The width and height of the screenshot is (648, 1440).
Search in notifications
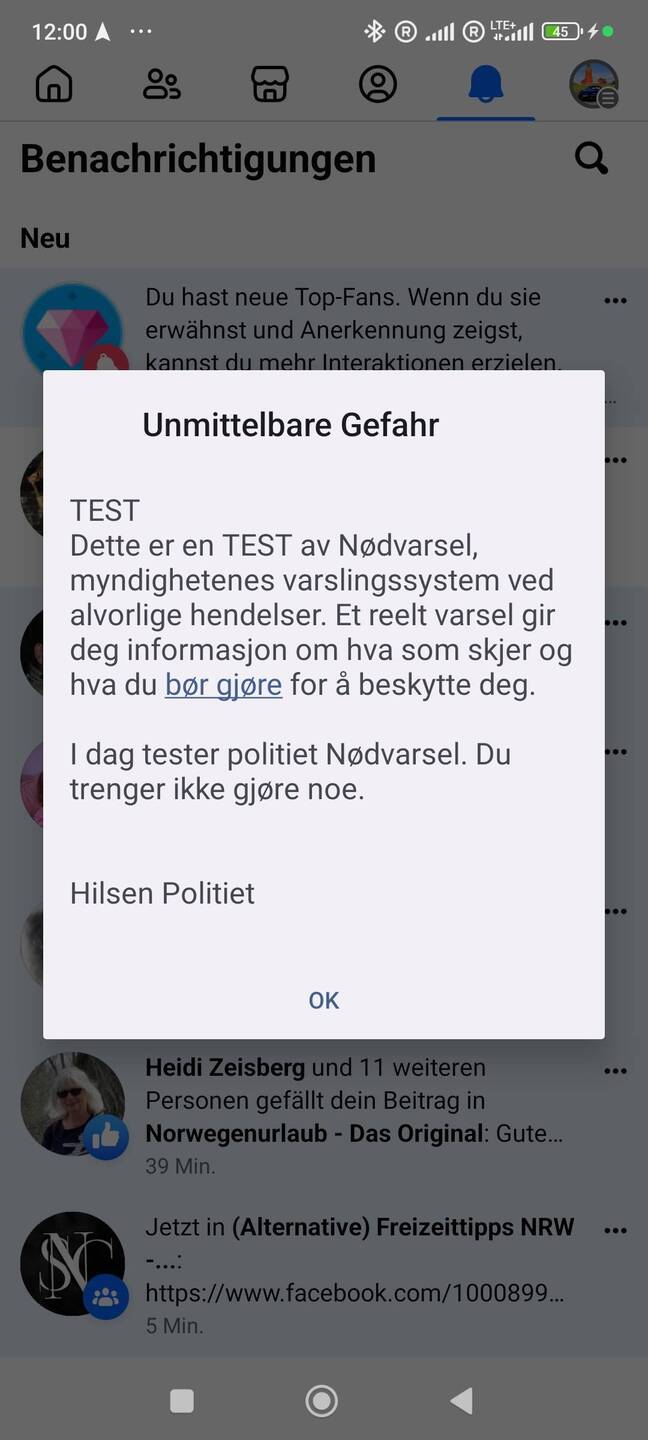pos(591,158)
